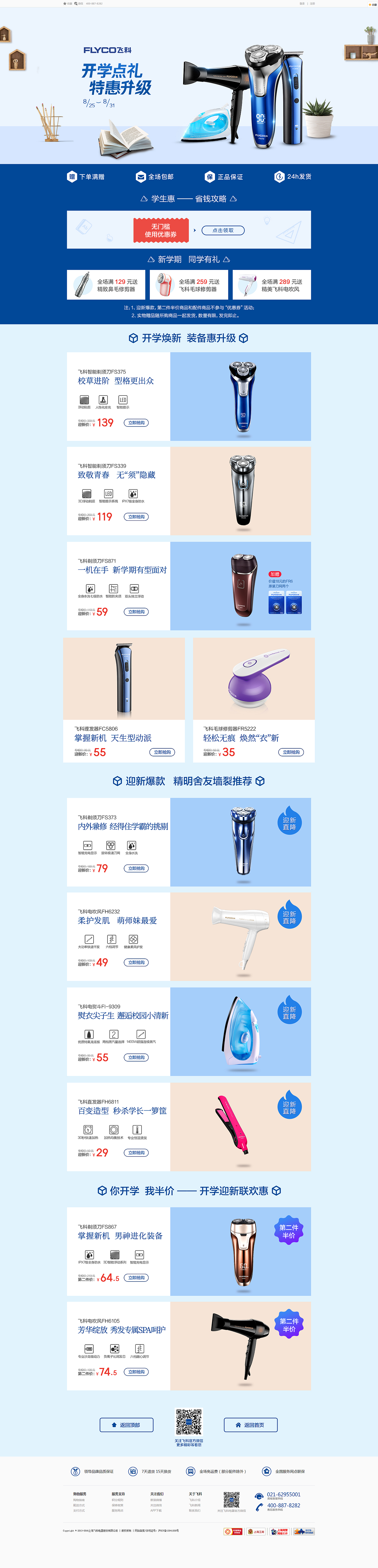The width and height of the screenshot is (378, 1568).
Task: Tap 立即抢购 for hair straightener FH6811
Action: coord(136,1152)
